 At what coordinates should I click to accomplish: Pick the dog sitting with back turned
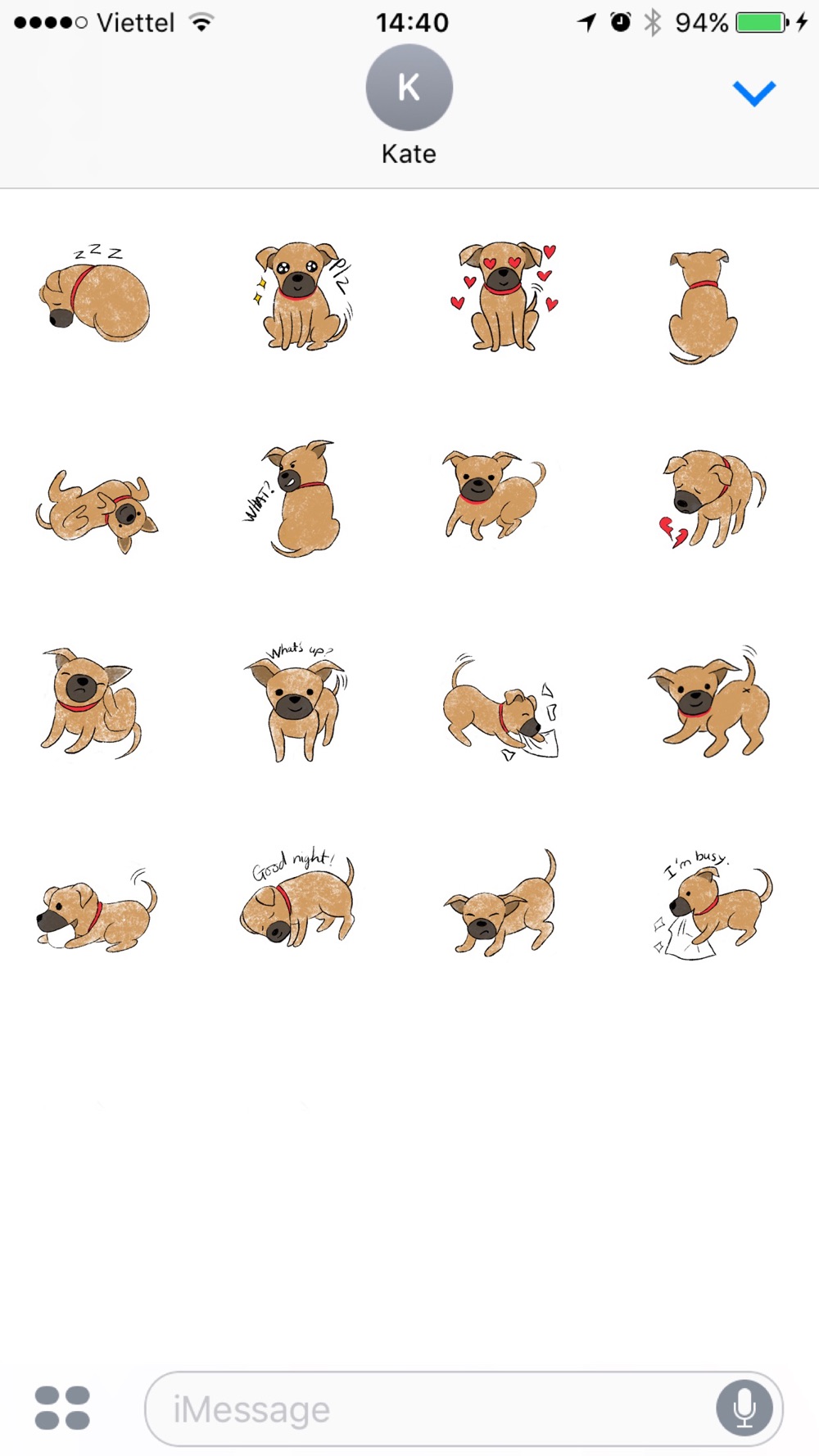coord(703,305)
